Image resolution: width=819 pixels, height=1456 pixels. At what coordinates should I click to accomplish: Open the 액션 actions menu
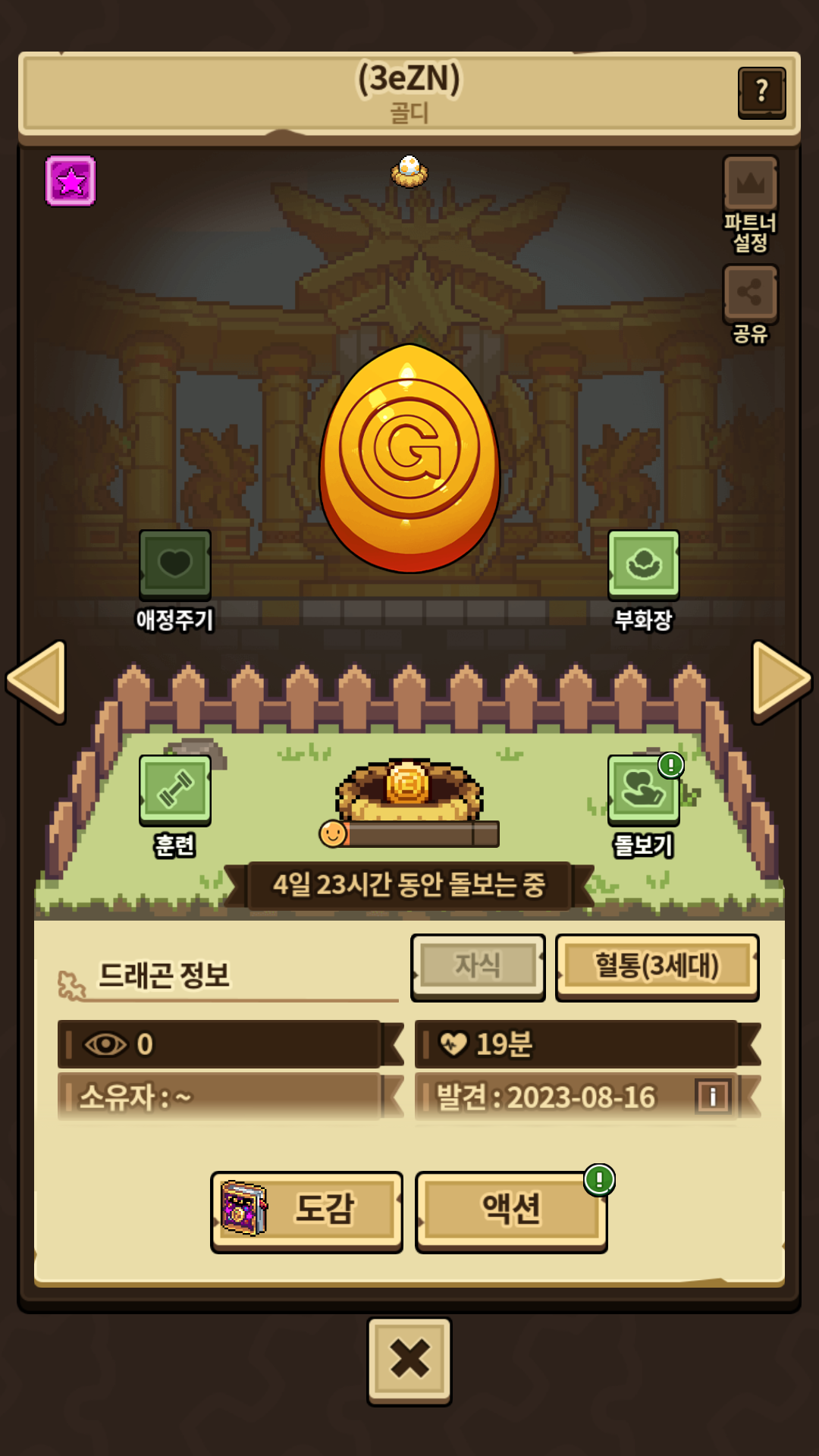(x=512, y=1211)
